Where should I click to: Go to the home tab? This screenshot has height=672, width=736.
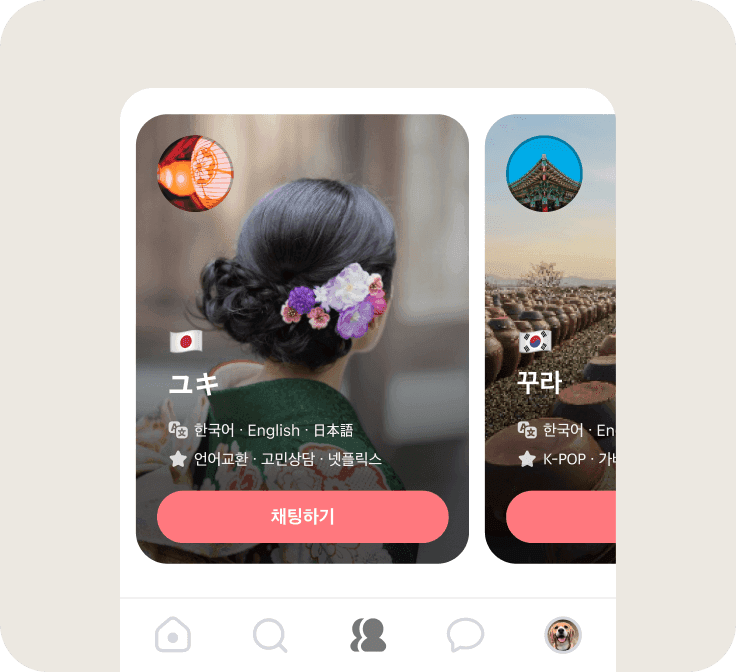[x=173, y=635]
